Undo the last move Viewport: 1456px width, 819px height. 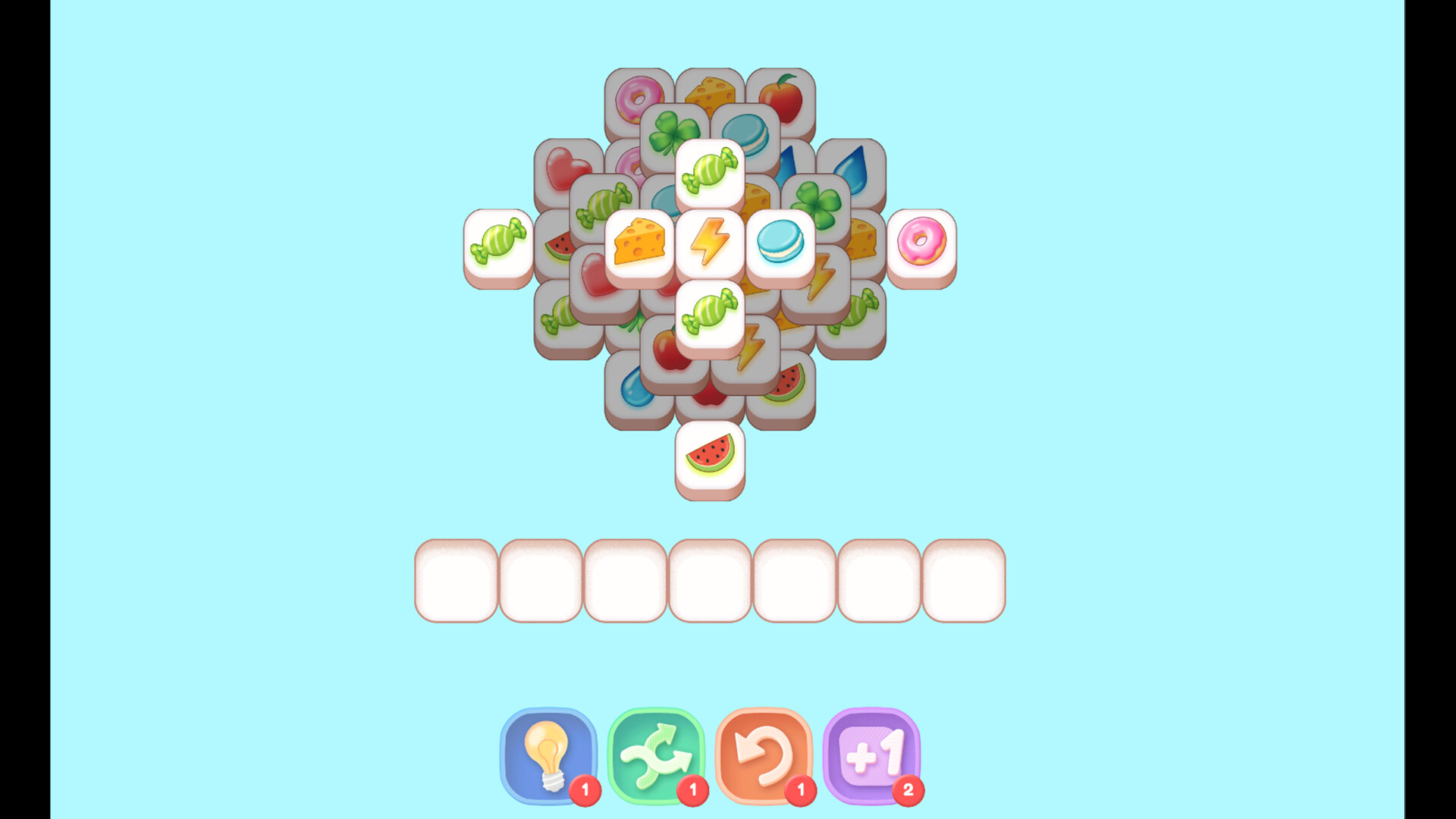[x=763, y=754]
